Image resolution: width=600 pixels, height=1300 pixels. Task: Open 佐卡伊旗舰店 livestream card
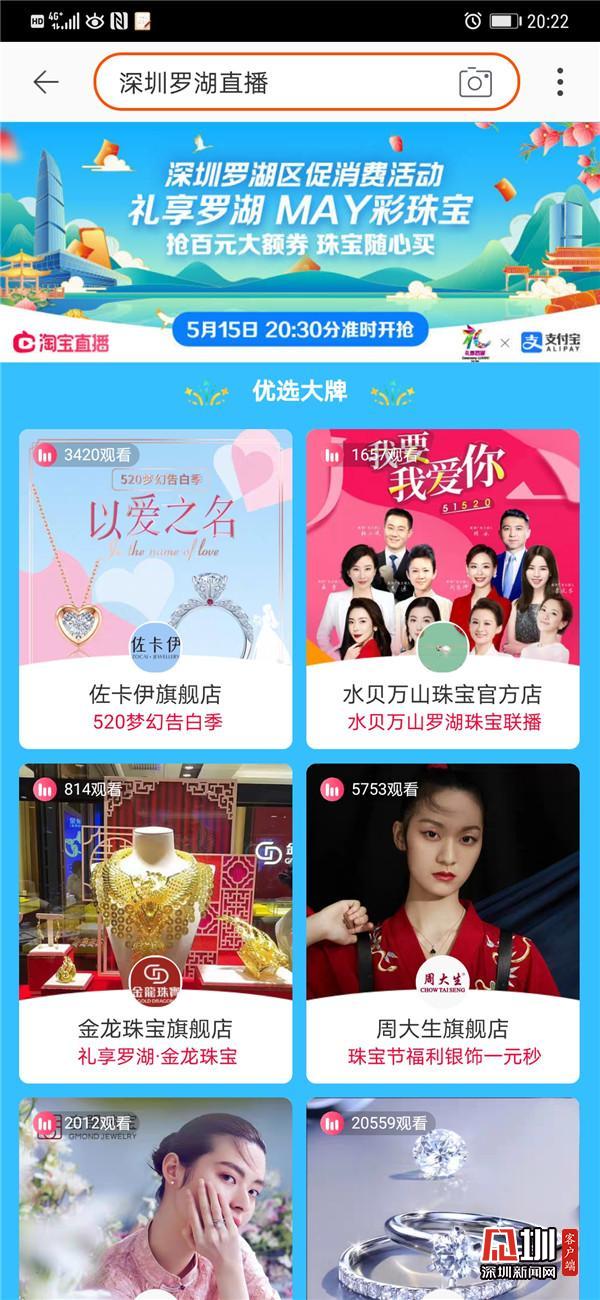[x=156, y=588]
